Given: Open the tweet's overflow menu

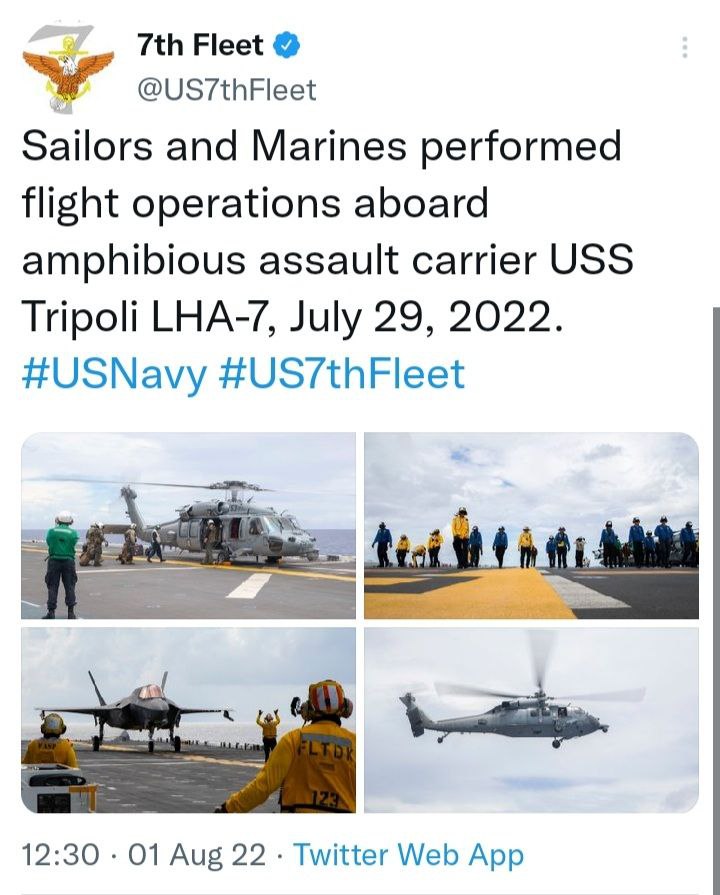Looking at the screenshot, I should (x=684, y=47).
